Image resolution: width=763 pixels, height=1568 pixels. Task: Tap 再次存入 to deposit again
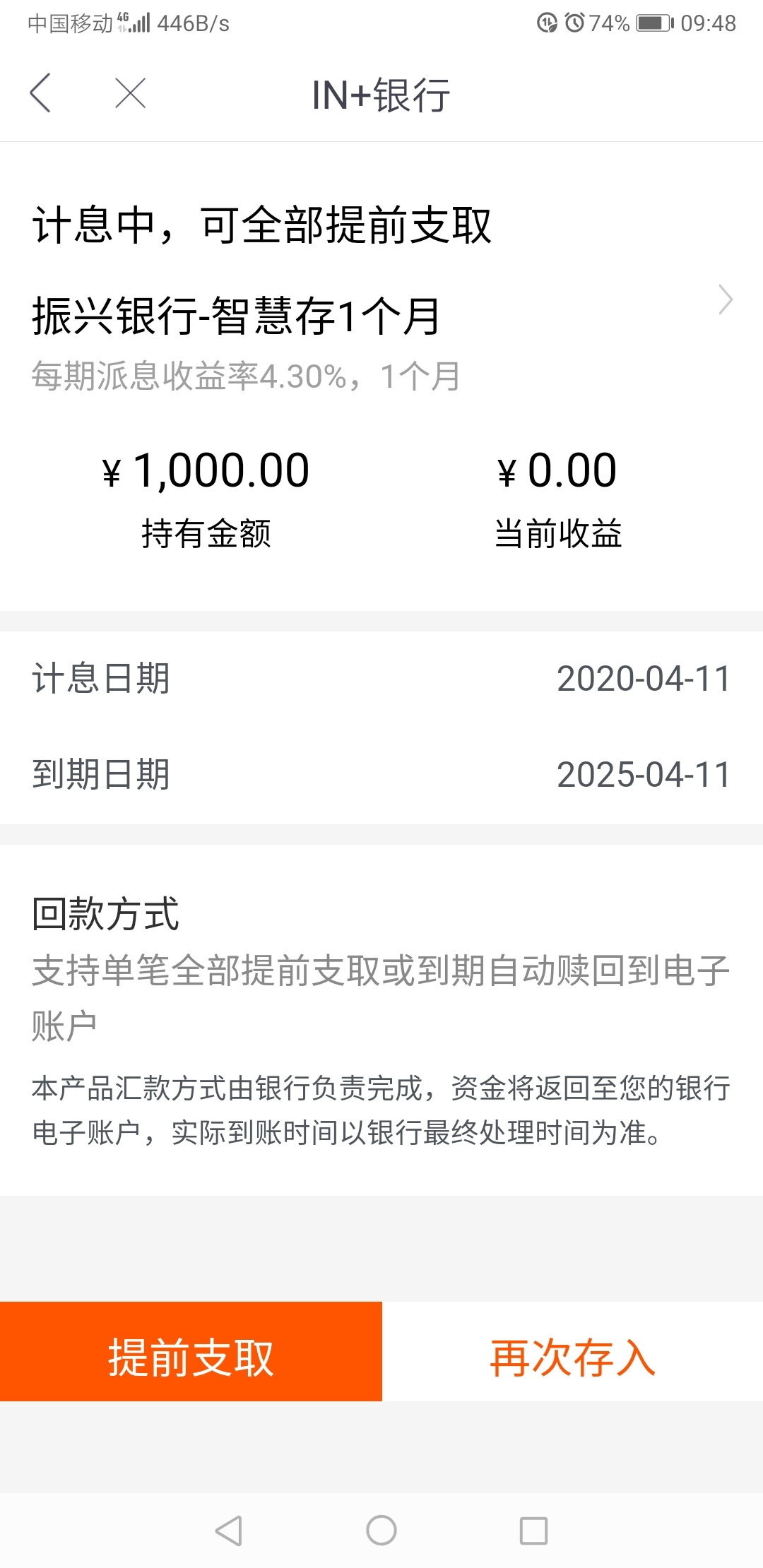[x=573, y=1351]
